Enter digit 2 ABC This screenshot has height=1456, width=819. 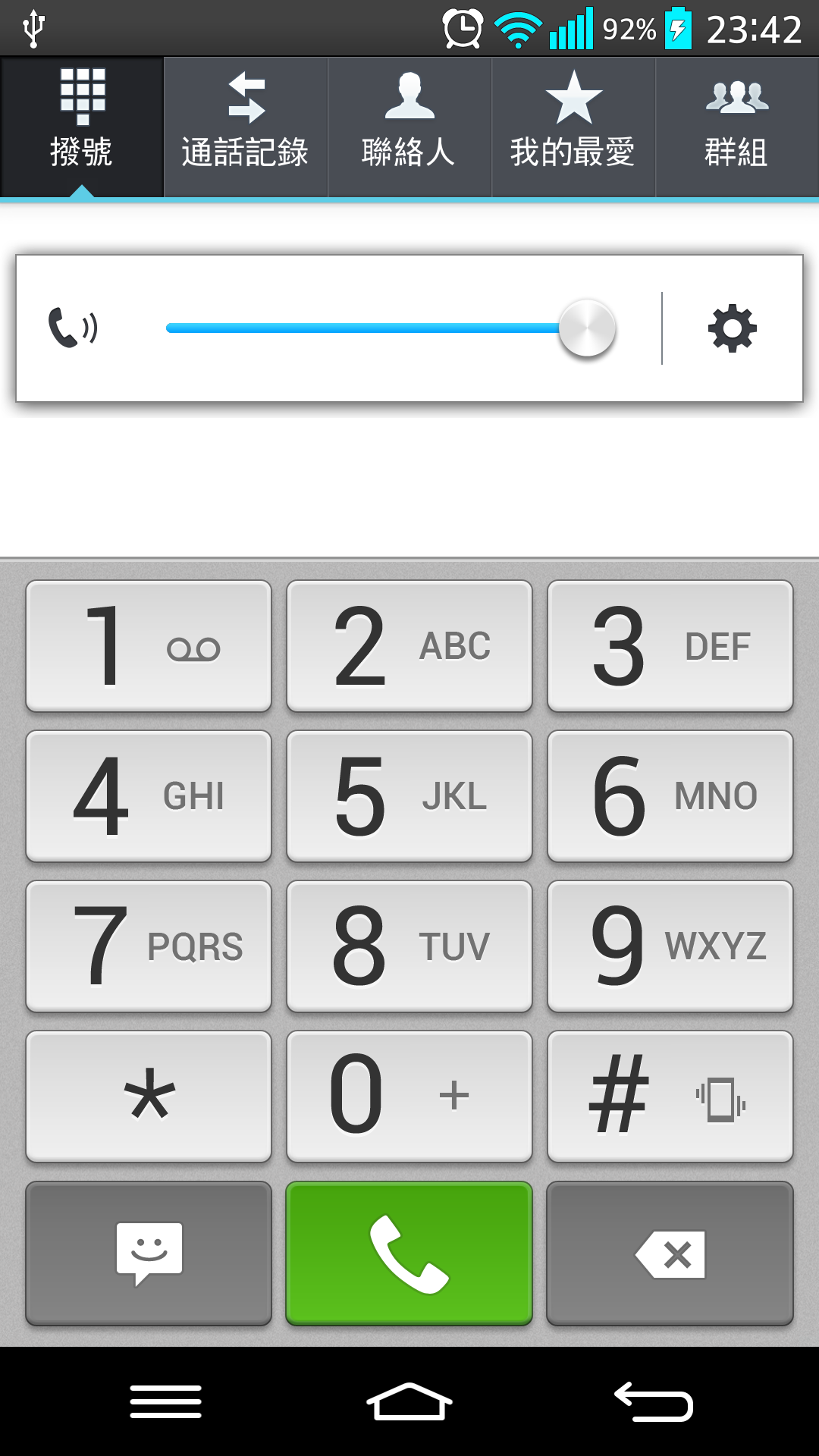(x=409, y=646)
